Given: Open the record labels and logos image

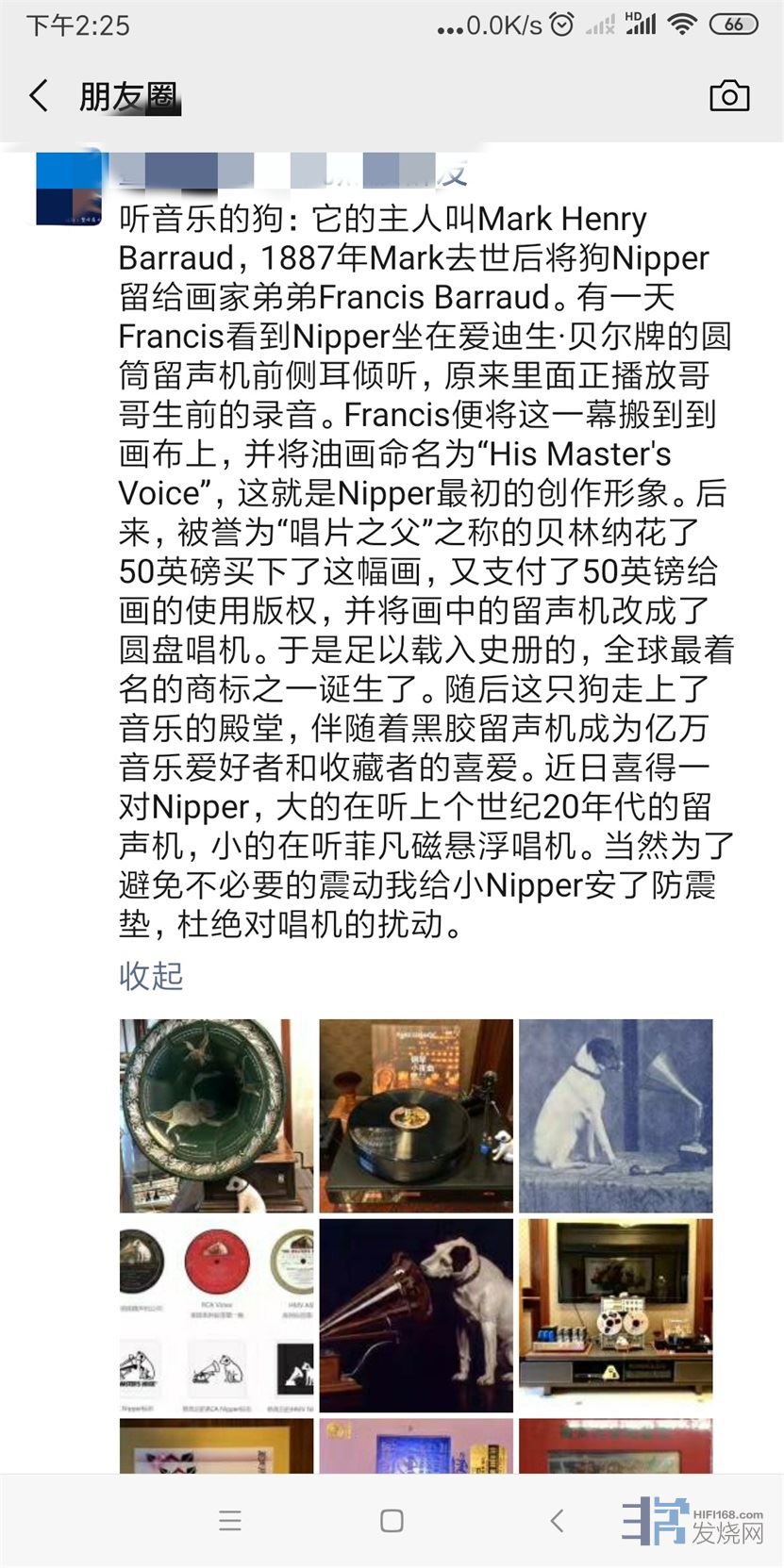Looking at the screenshot, I should [216, 1315].
